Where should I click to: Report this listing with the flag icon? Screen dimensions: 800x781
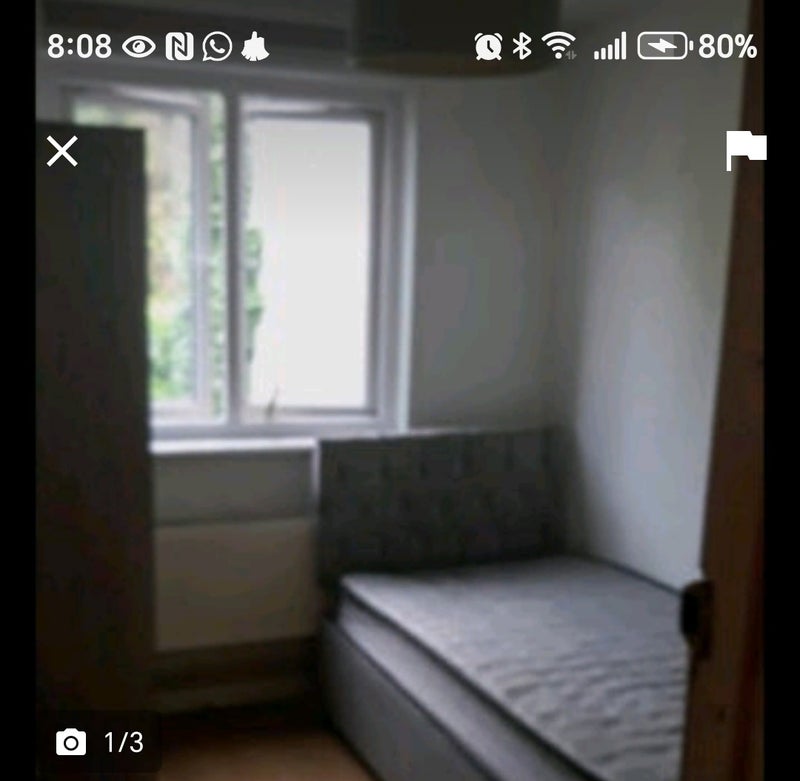click(745, 150)
